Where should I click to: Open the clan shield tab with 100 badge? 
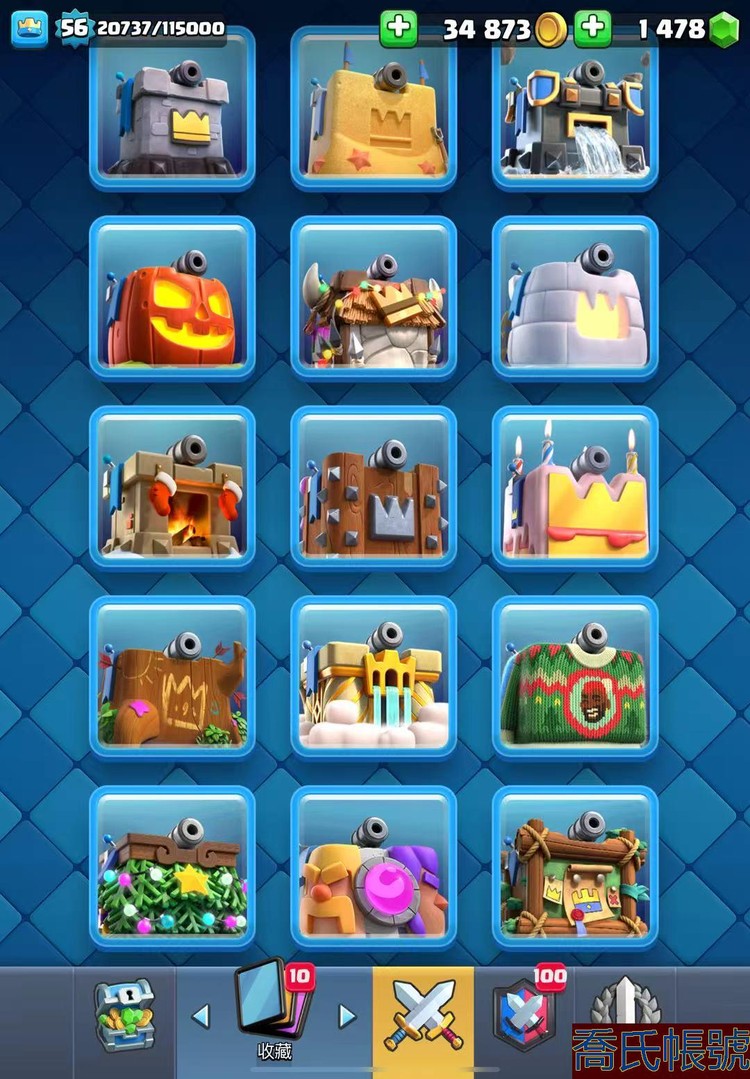pos(525,1017)
